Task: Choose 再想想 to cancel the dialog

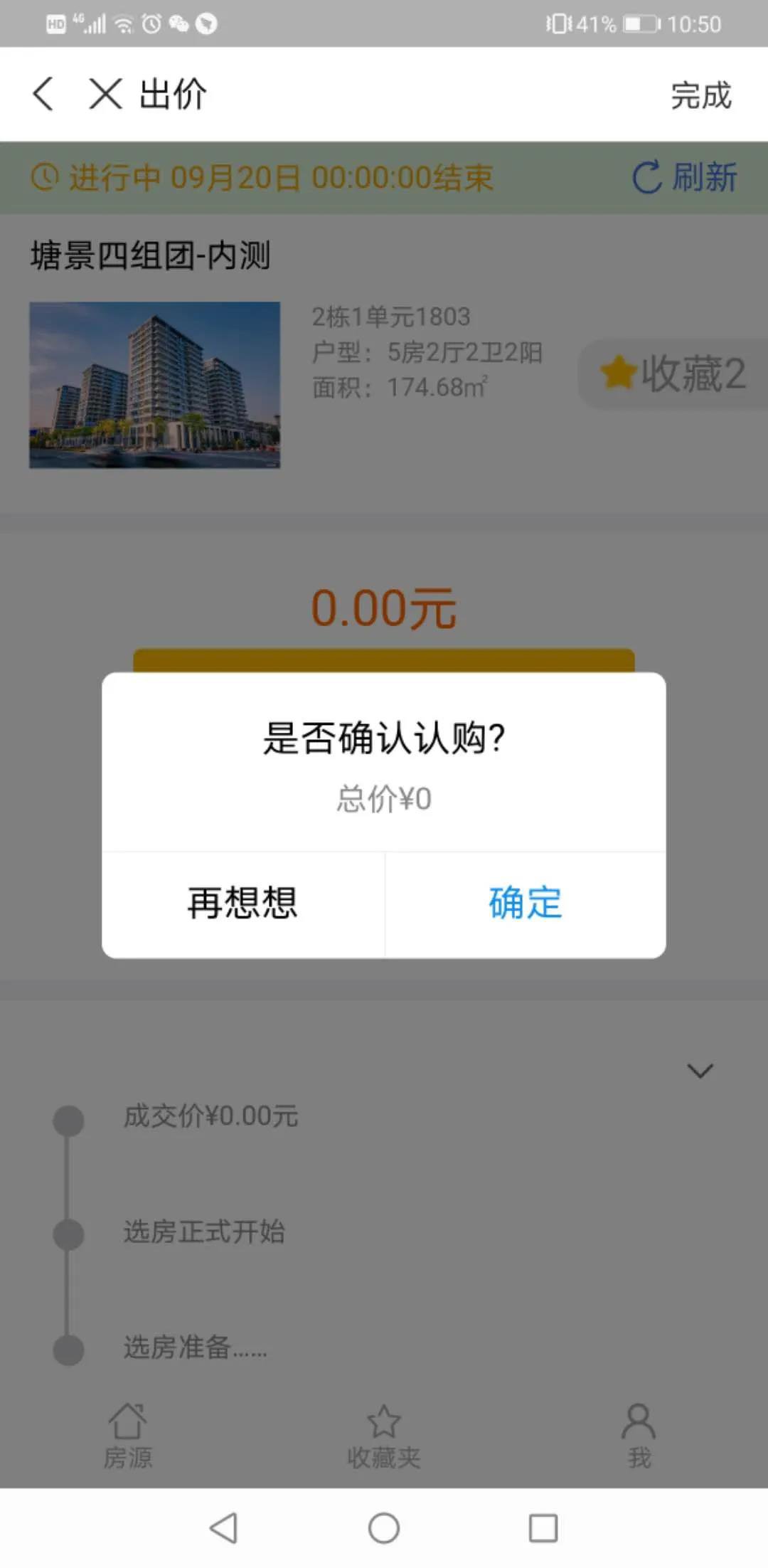Action: (242, 904)
